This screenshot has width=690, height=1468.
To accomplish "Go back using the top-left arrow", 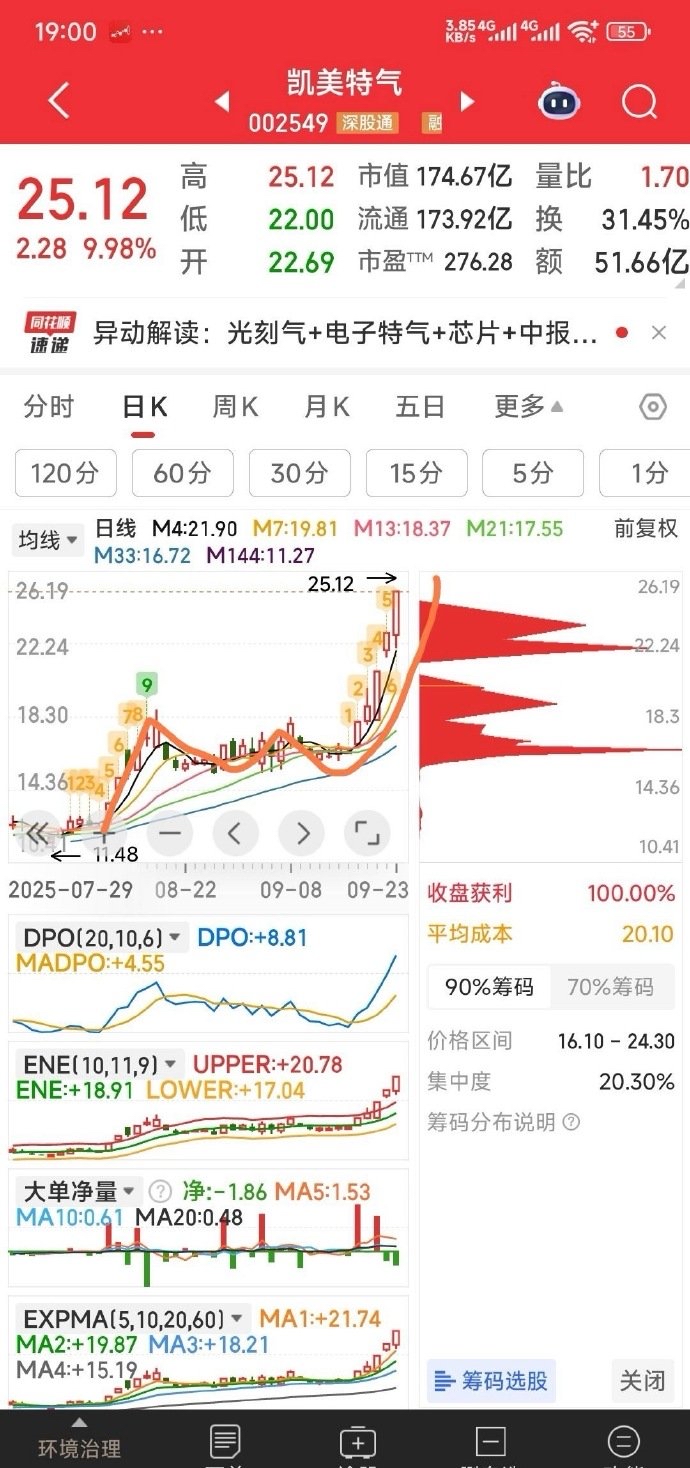I will point(59,101).
